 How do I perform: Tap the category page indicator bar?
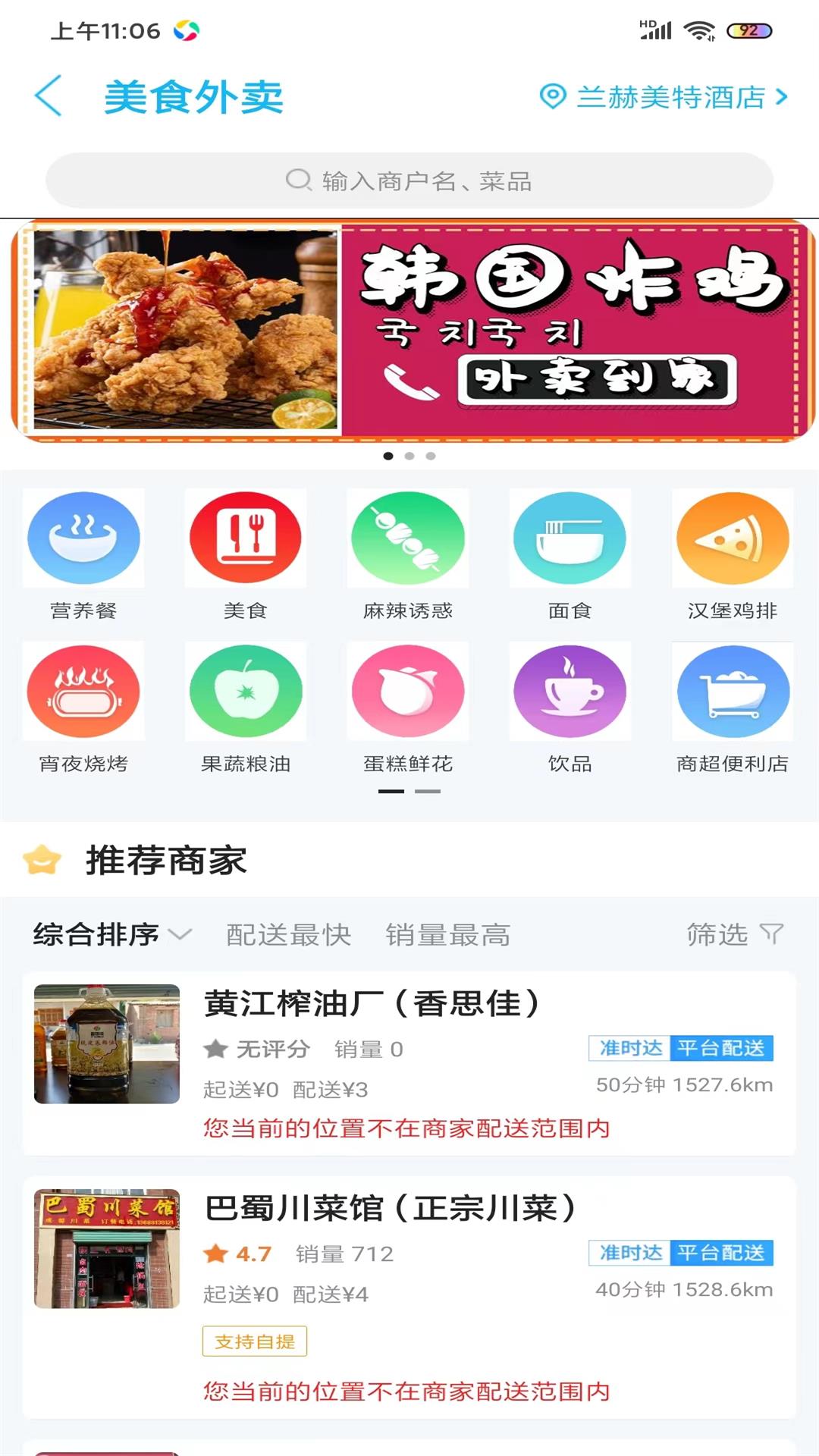[x=393, y=792]
